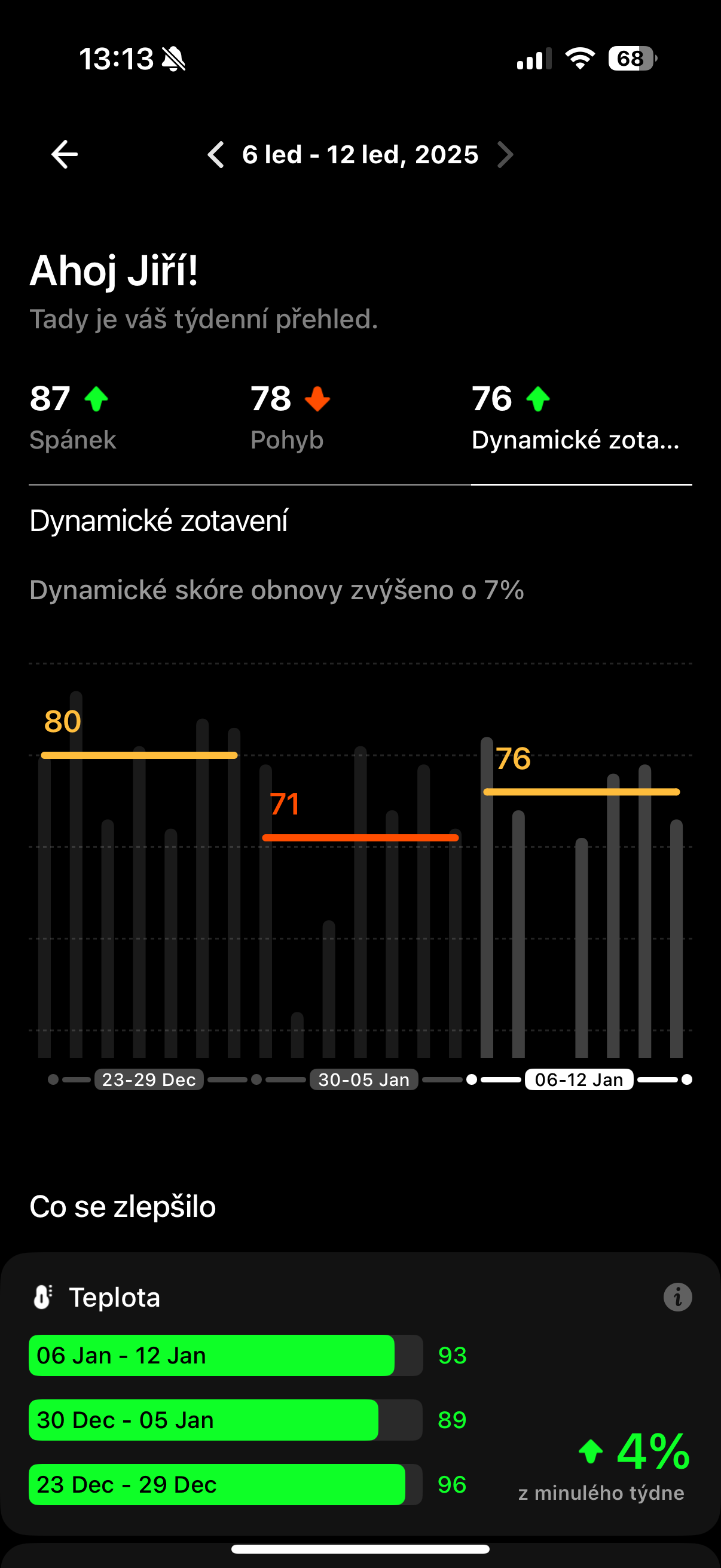Tap the muted notifications bell icon
The width and height of the screenshot is (721, 1568).
coord(172,59)
